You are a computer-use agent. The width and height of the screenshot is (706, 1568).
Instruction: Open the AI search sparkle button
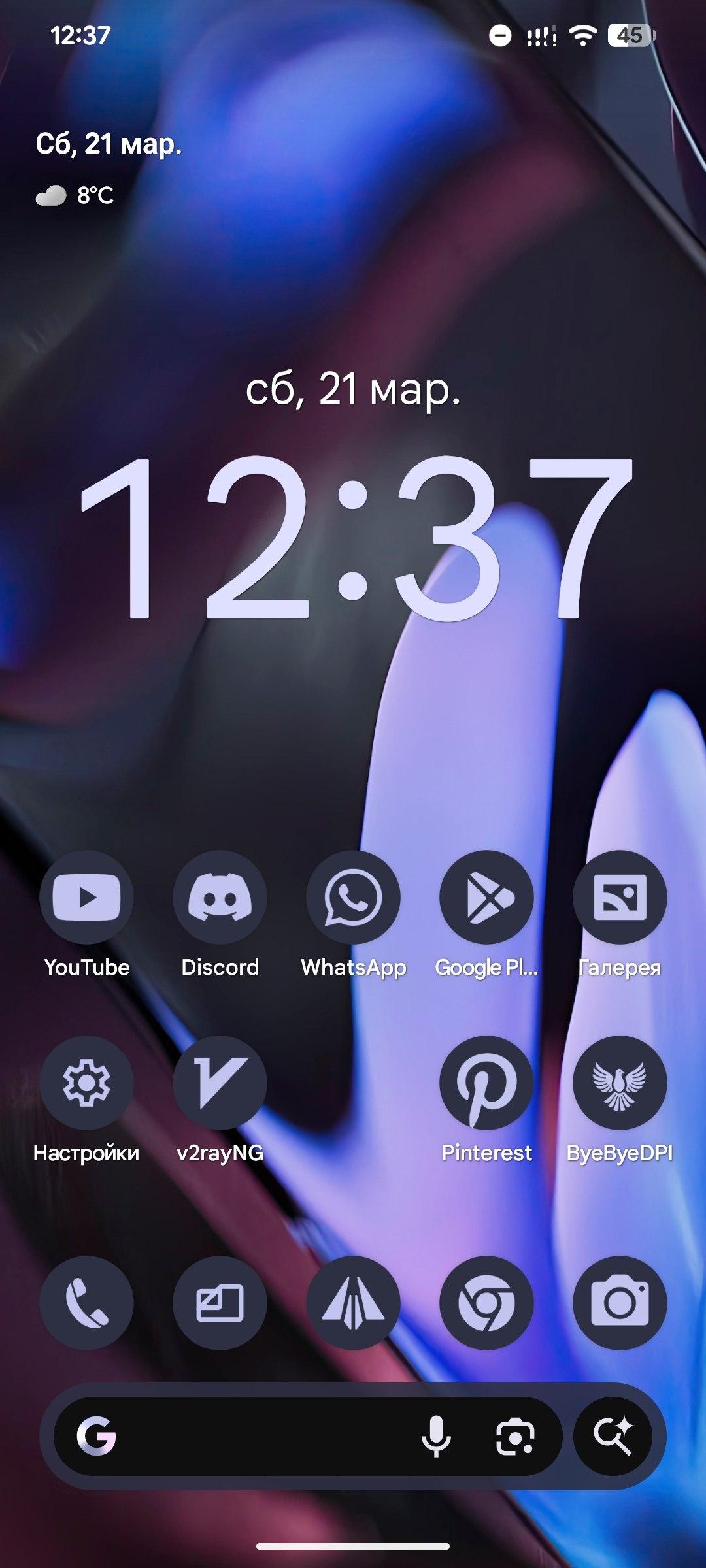613,1436
